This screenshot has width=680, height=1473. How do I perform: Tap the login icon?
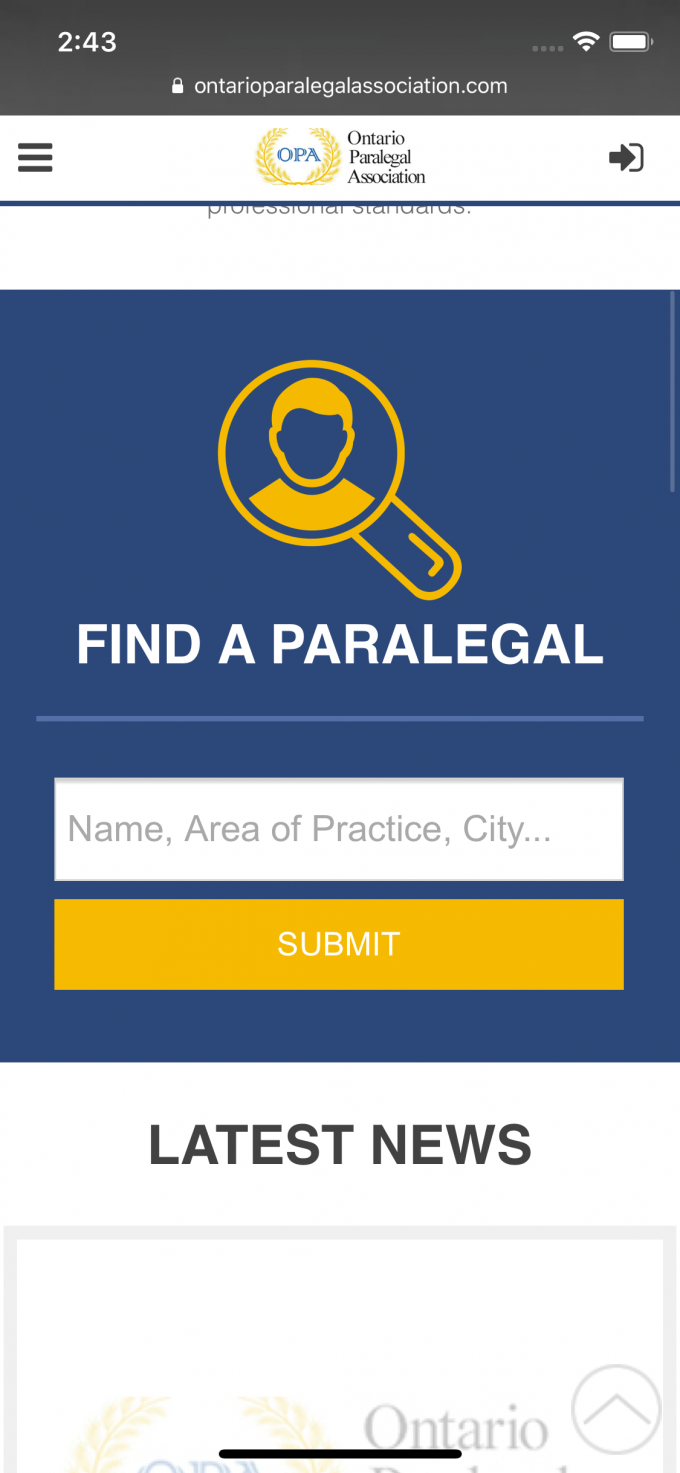click(x=626, y=158)
